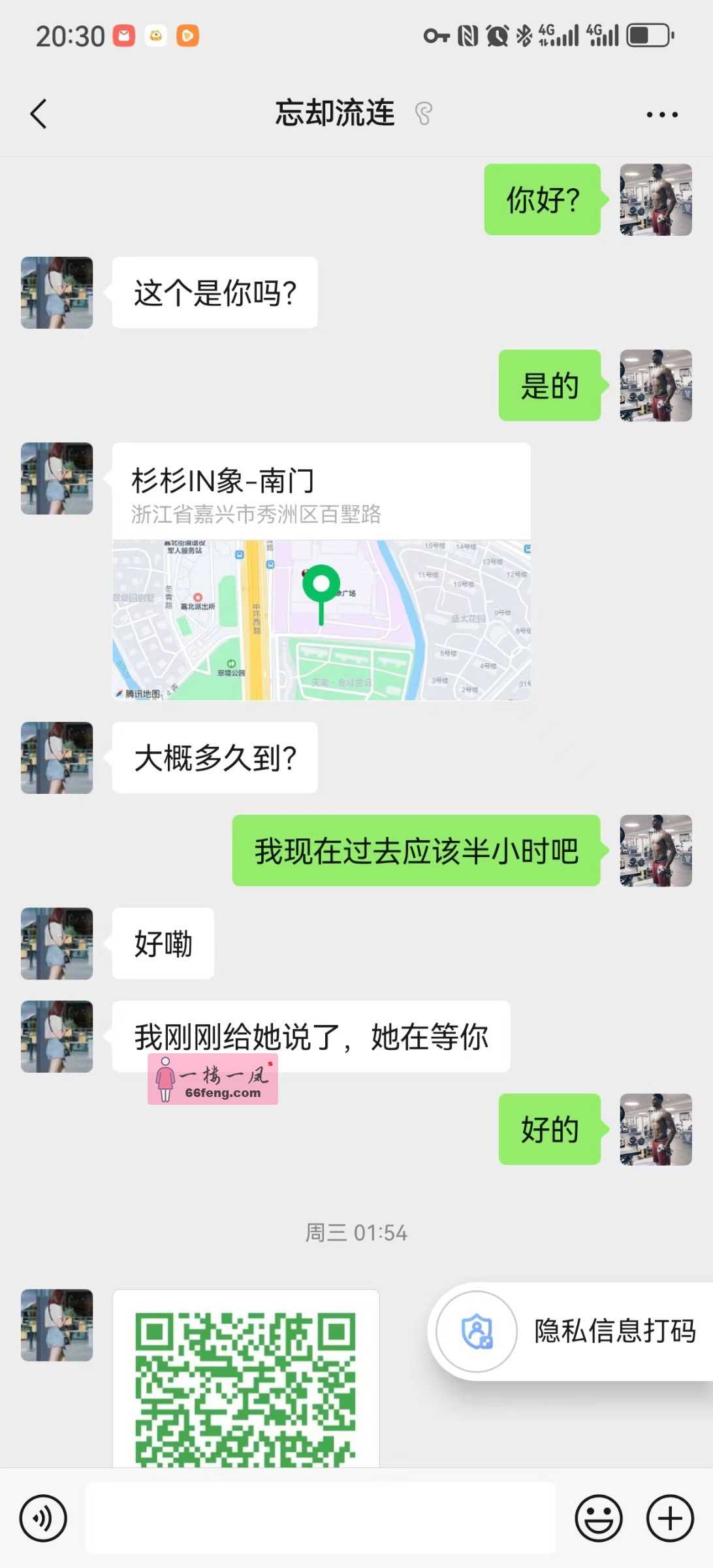Image resolution: width=713 pixels, height=1568 pixels.
Task: Open the three-dot chat info menu
Action: 661,115
